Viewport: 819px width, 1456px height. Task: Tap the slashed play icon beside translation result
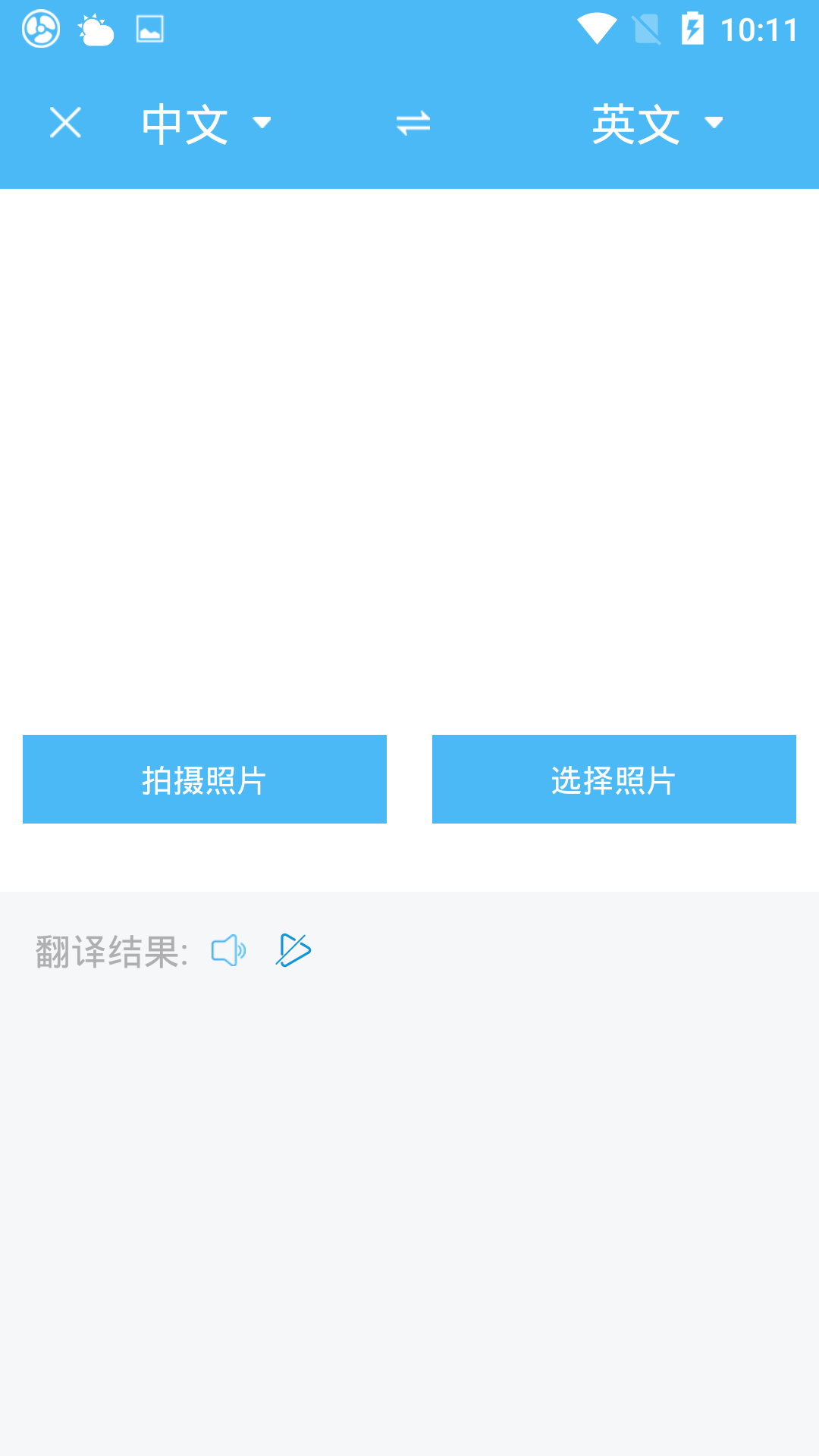[x=295, y=950]
